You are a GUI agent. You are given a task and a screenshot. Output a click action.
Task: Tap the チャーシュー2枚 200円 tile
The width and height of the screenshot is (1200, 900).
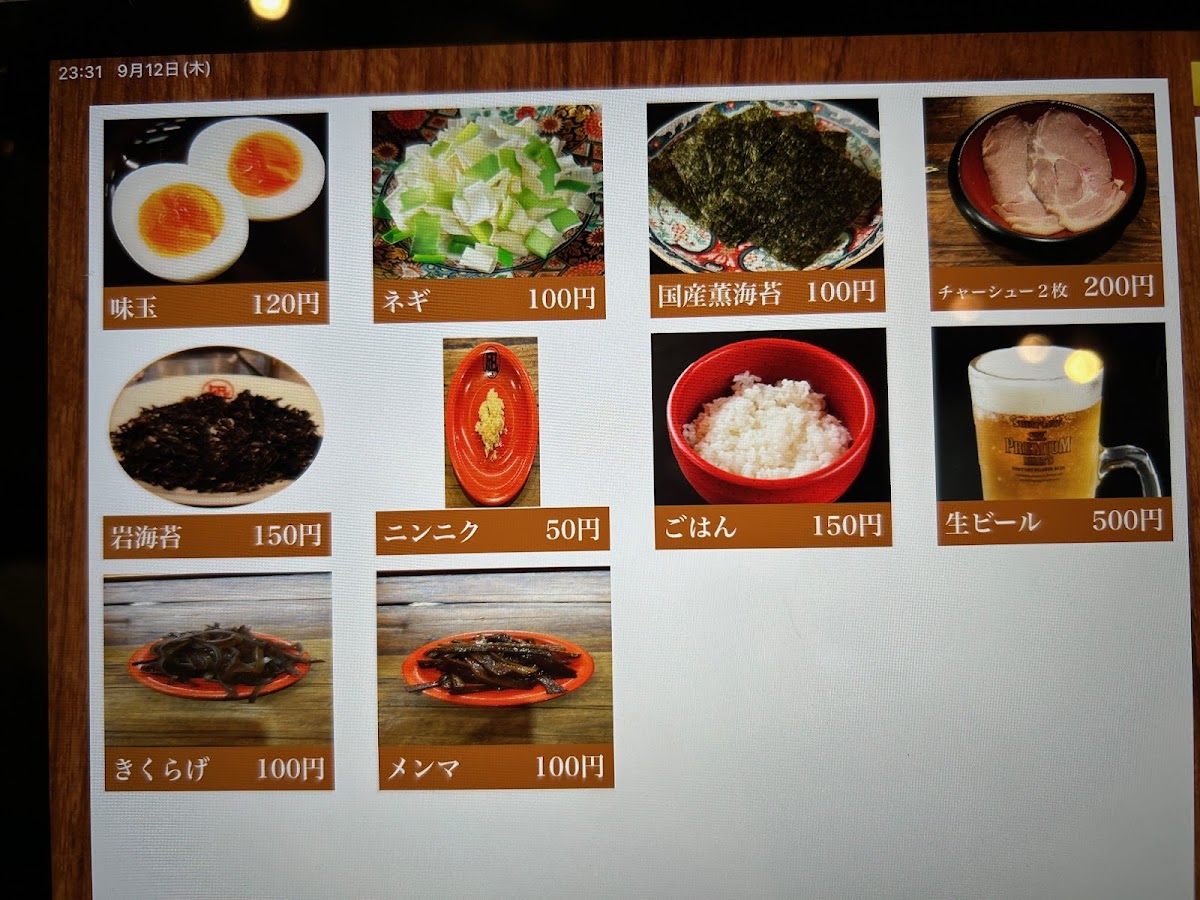click(x=1043, y=201)
